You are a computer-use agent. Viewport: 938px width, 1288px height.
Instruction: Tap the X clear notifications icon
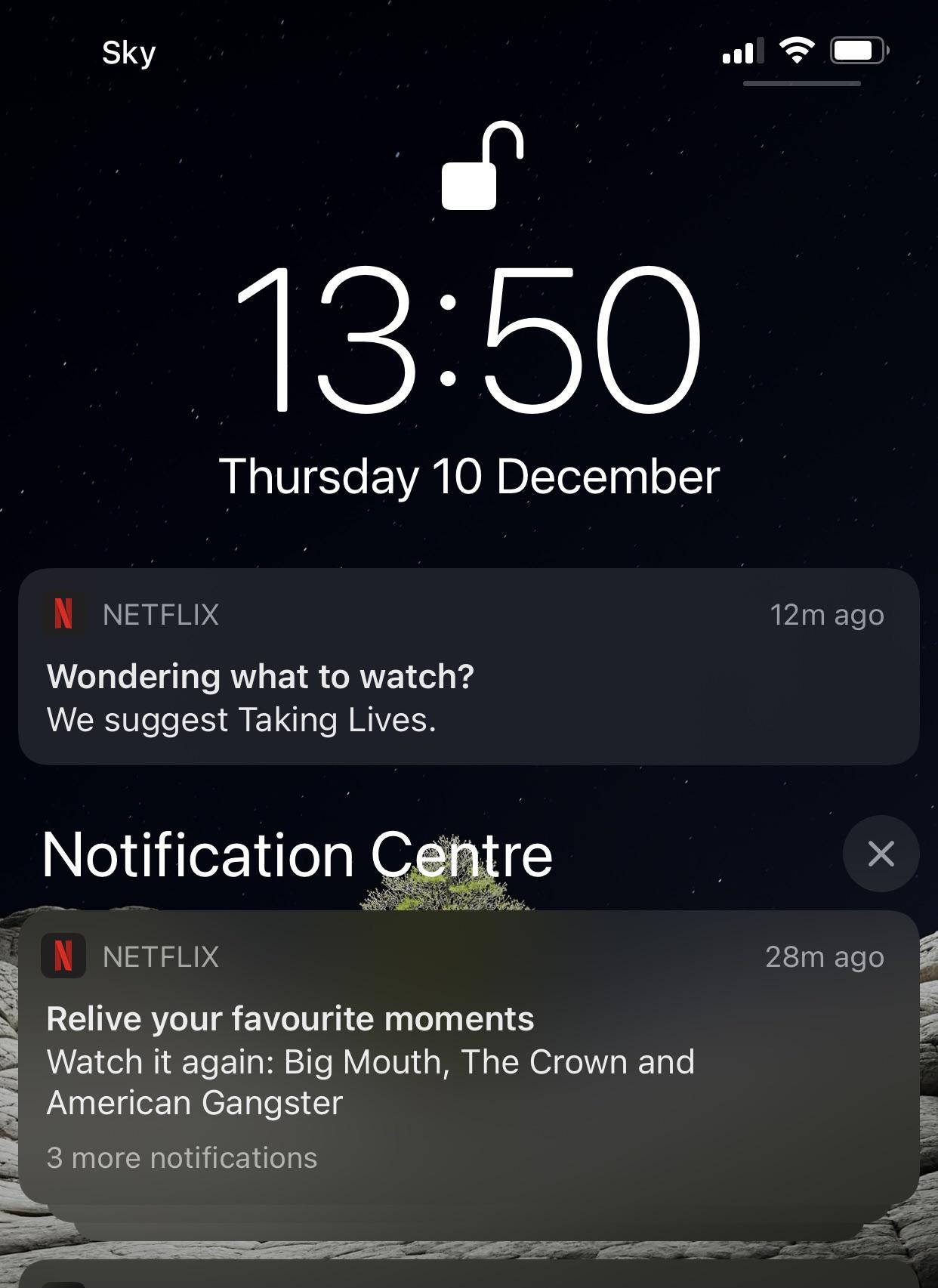point(880,854)
